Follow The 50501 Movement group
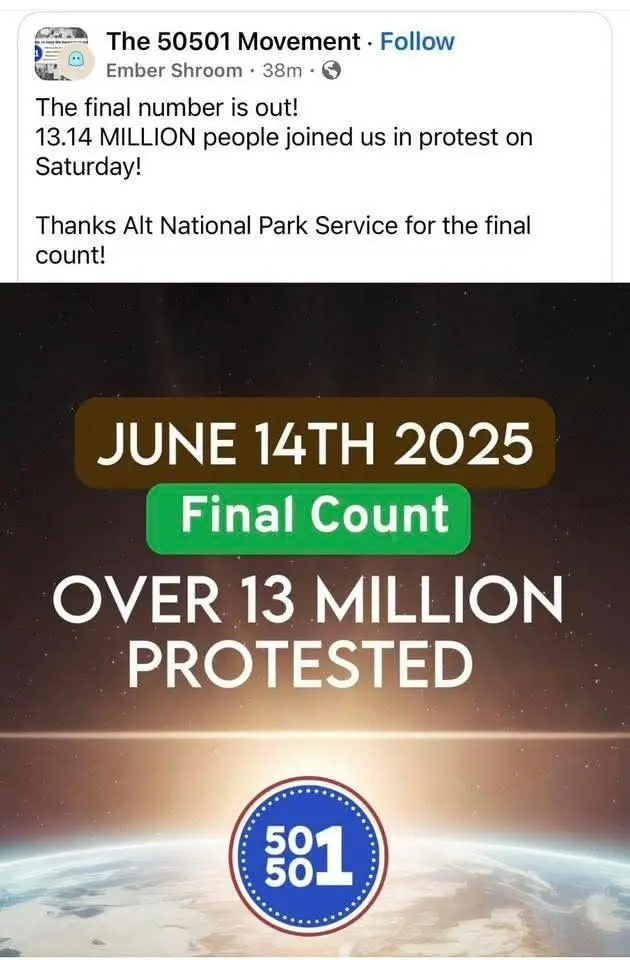Screen dimensions: 630x960 [x=417, y=41]
